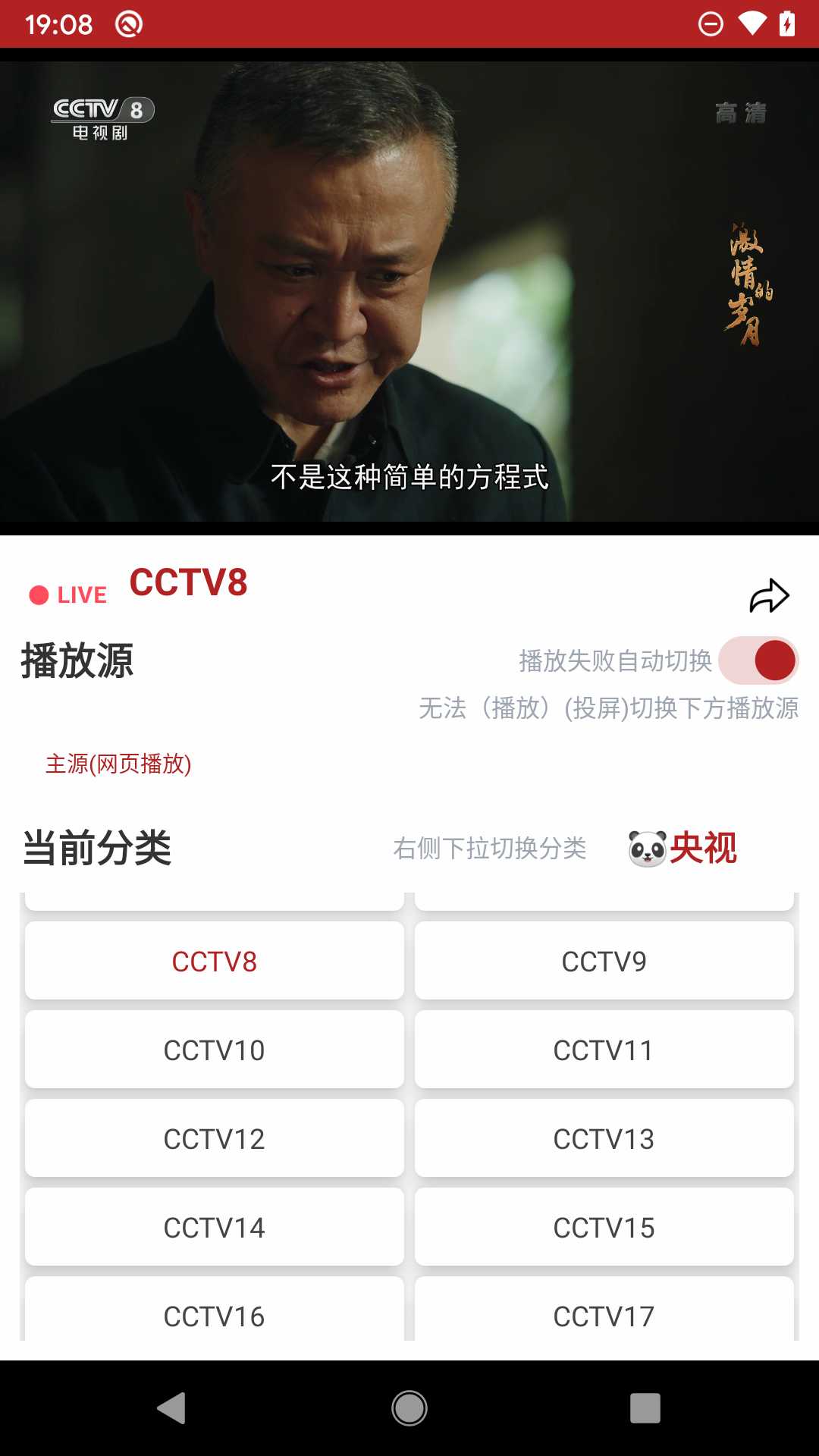Screen dimensions: 819x1456
Task: Tap the live video player
Action: 409,292
